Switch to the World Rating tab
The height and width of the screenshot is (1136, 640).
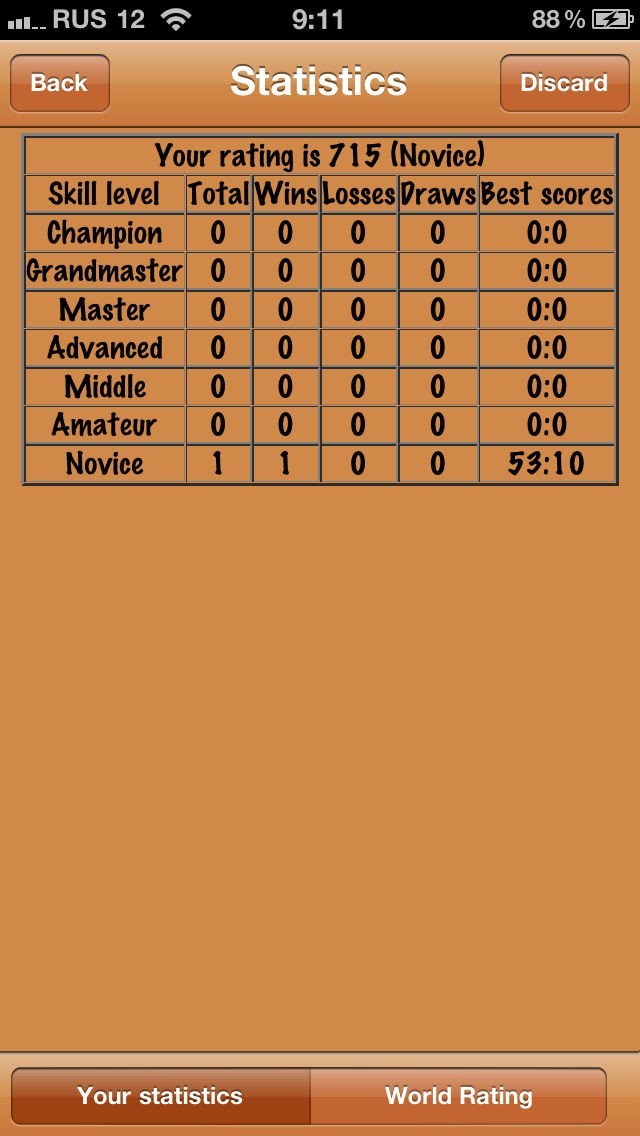pyautogui.click(x=458, y=1096)
